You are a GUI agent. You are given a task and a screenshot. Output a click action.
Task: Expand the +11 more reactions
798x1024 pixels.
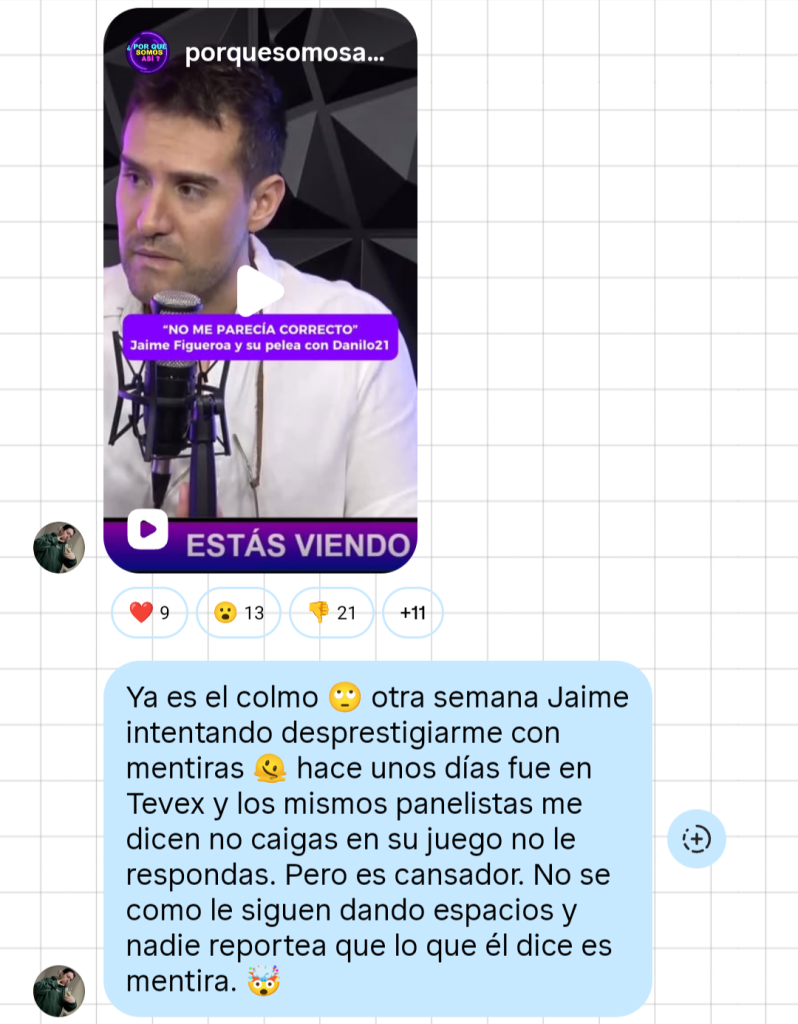[x=412, y=613]
